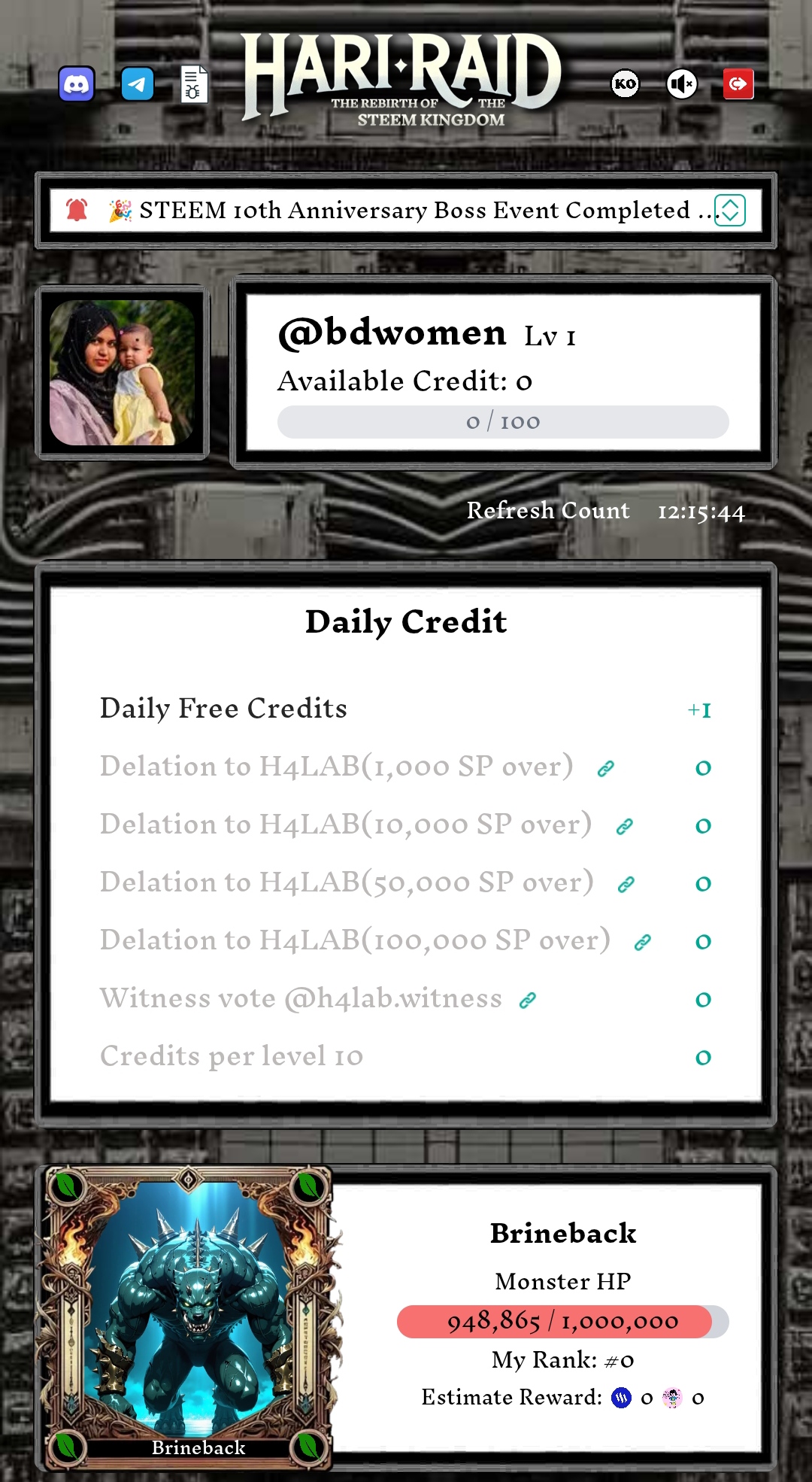Screen dimensions: 812x1482
Task: Open the @h4lab.witness vote link
Action: (x=528, y=1000)
